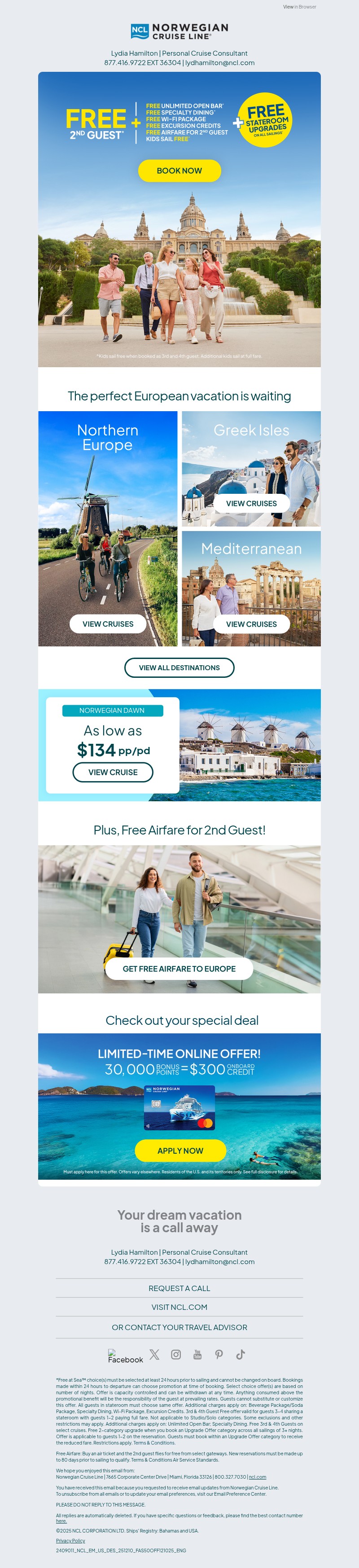Visit NCL.com link

tap(179, 1307)
